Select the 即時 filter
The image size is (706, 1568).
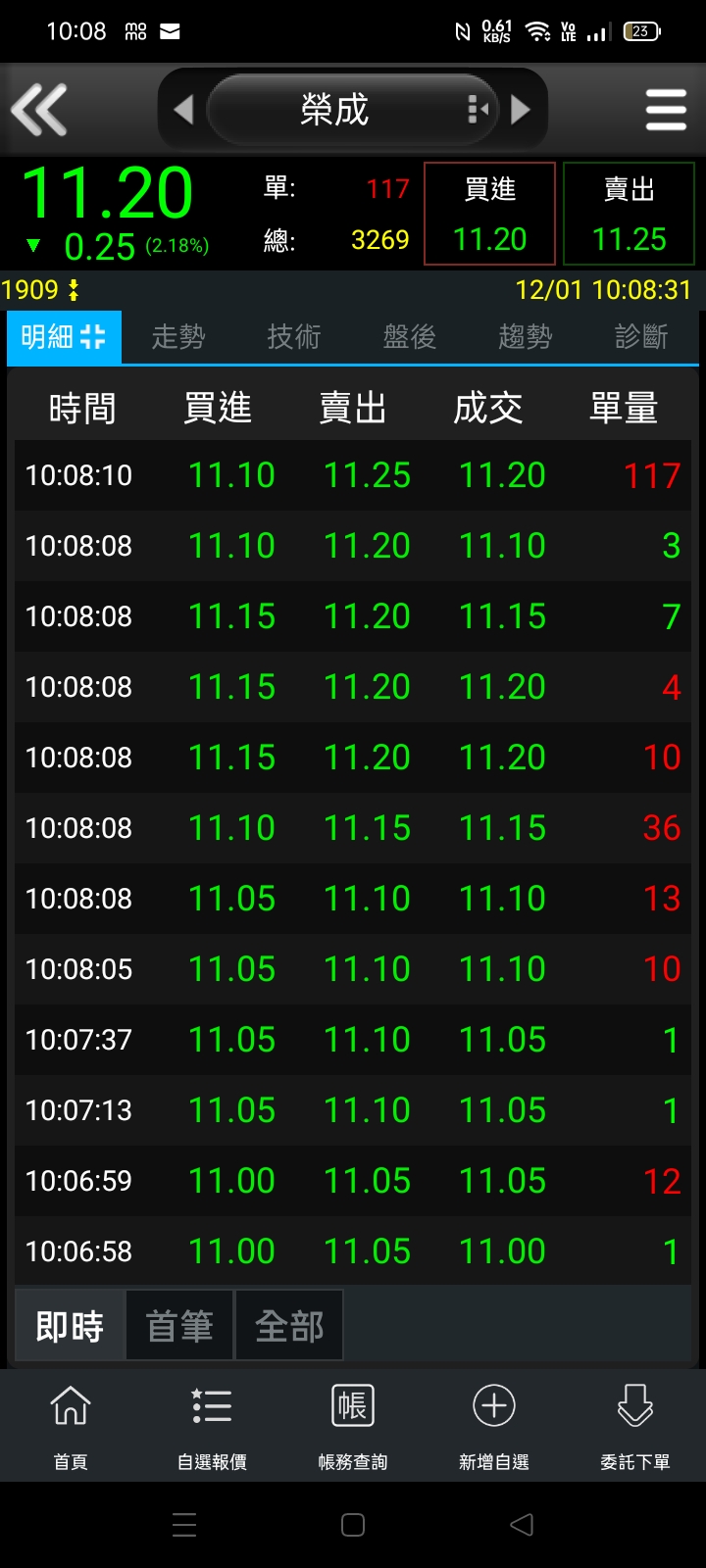[70, 1326]
